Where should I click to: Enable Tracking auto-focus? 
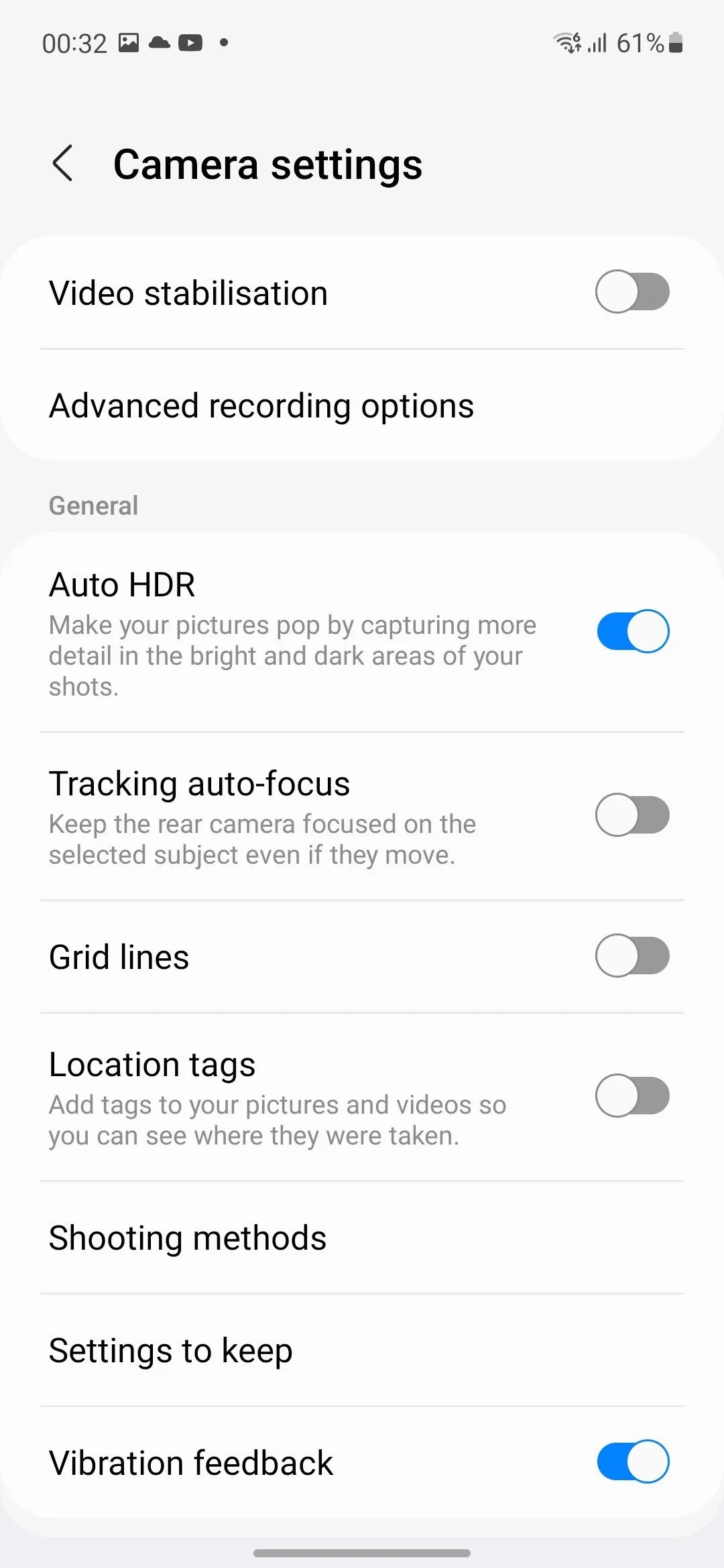pyautogui.click(x=632, y=815)
